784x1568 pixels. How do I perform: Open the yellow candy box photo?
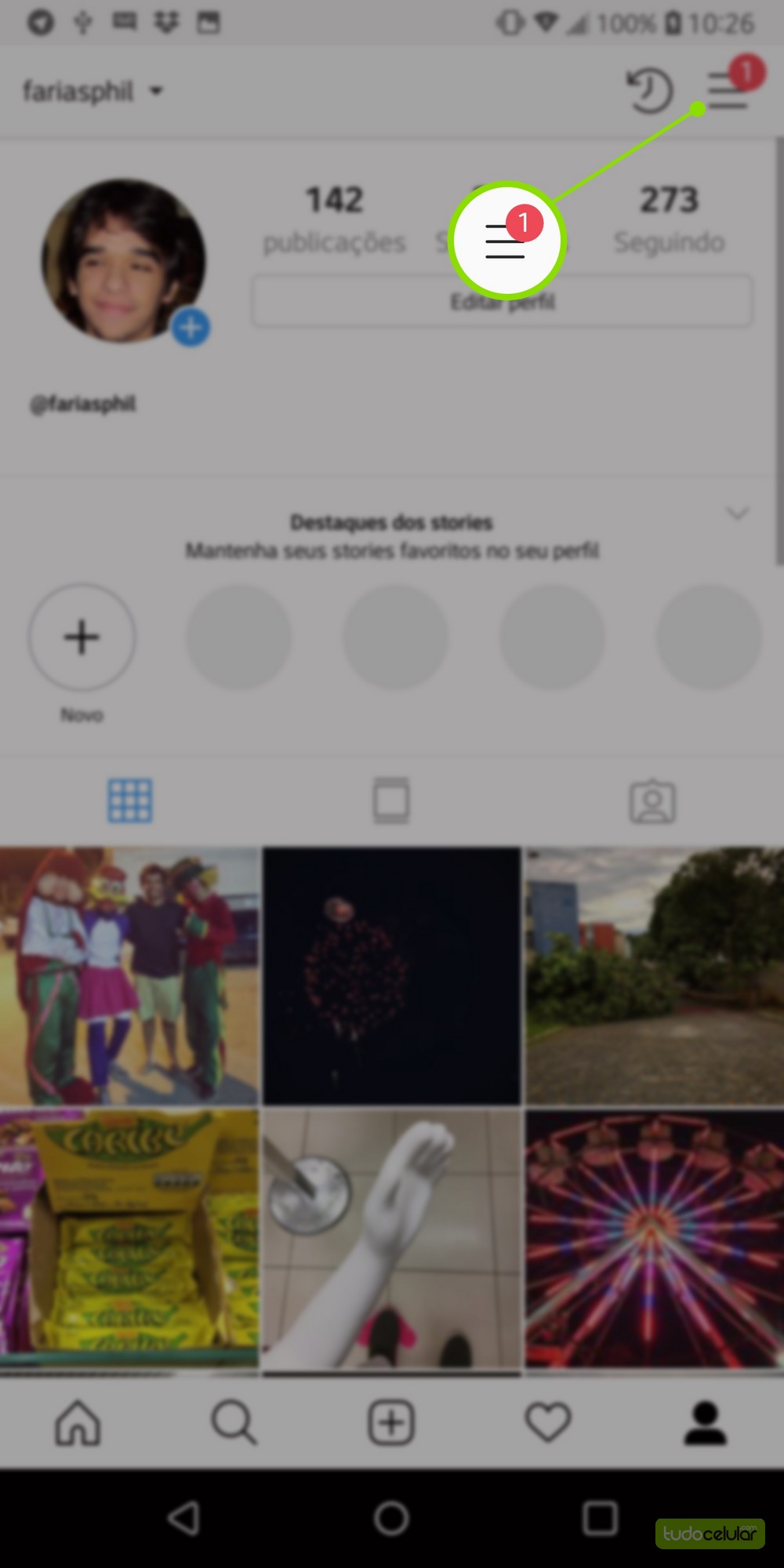tap(129, 1239)
